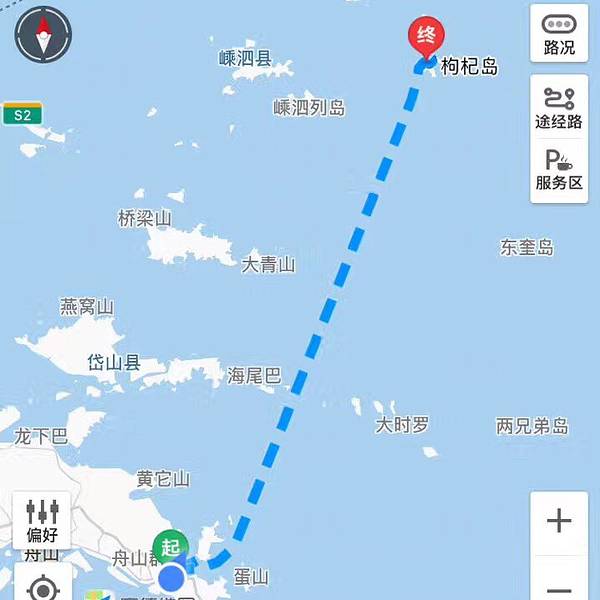Image resolution: width=600 pixels, height=600 pixels.
Task: Zoom in on the map
Action: (559, 522)
